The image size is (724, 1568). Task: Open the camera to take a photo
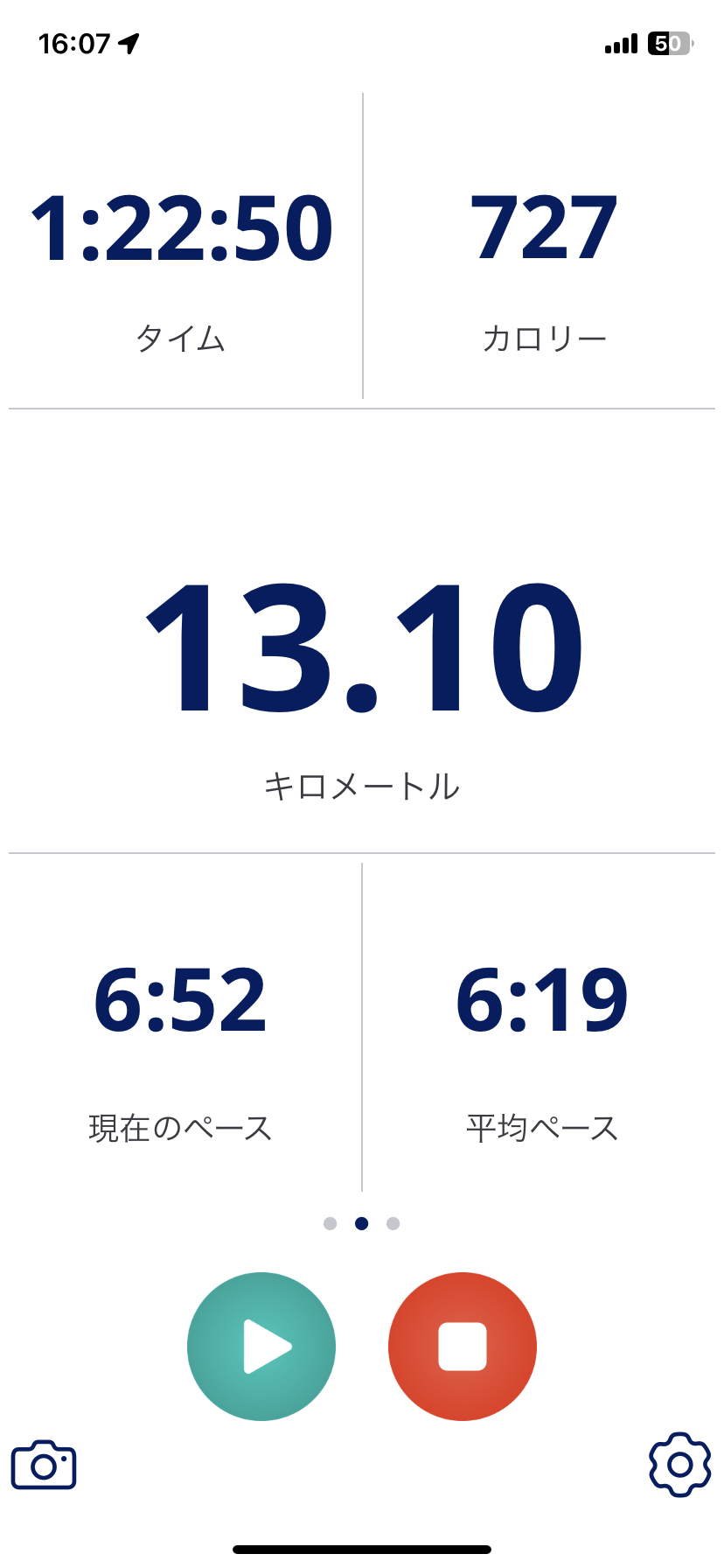(44, 1465)
